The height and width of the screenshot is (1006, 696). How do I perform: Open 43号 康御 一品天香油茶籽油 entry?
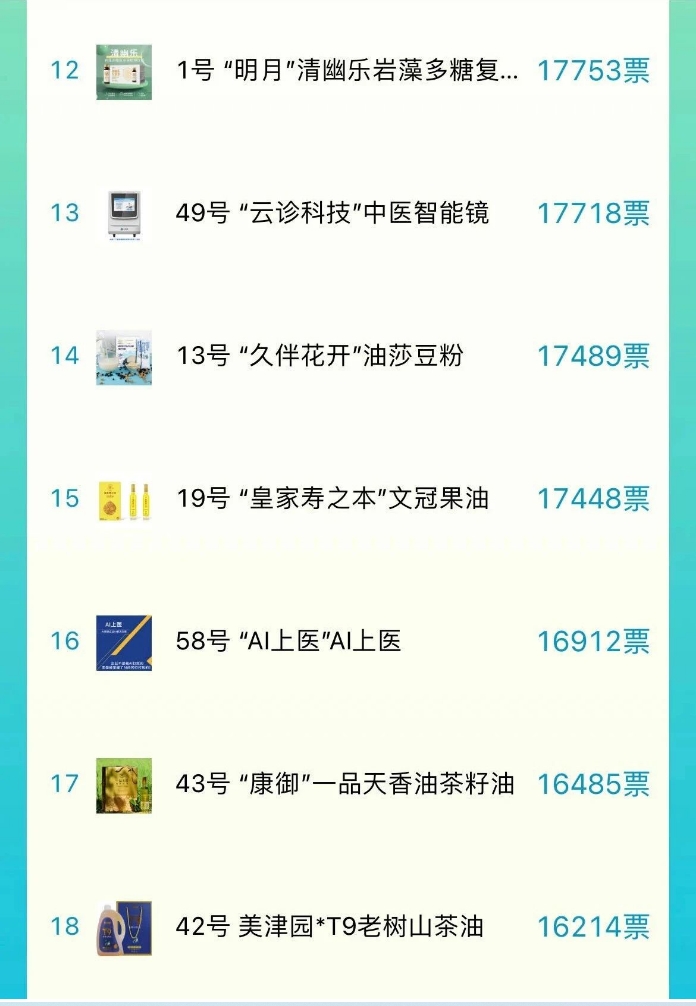point(345,784)
